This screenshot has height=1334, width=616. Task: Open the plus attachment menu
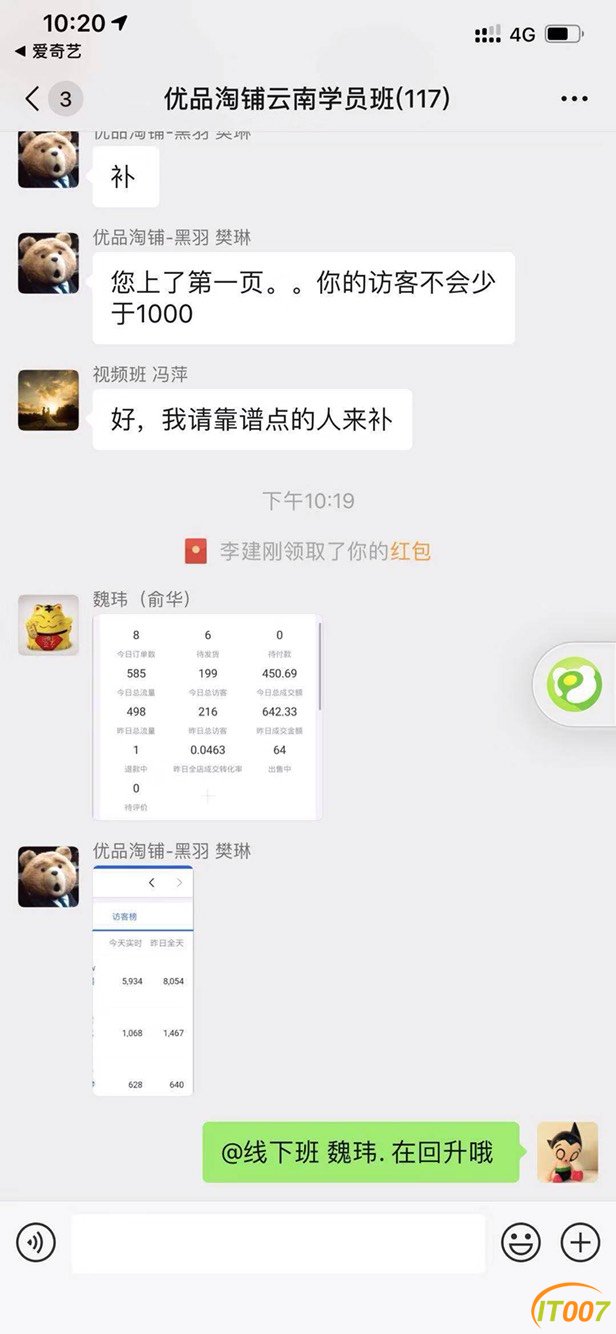(580, 1243)
